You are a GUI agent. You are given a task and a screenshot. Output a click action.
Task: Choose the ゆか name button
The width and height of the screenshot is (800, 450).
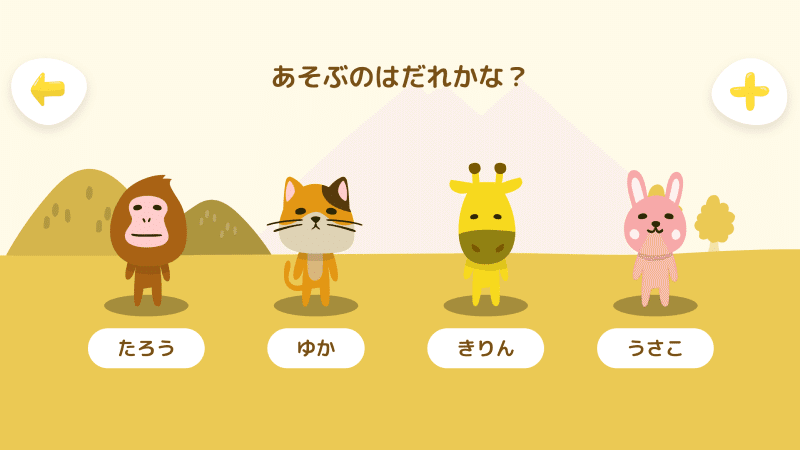point(316,348)
